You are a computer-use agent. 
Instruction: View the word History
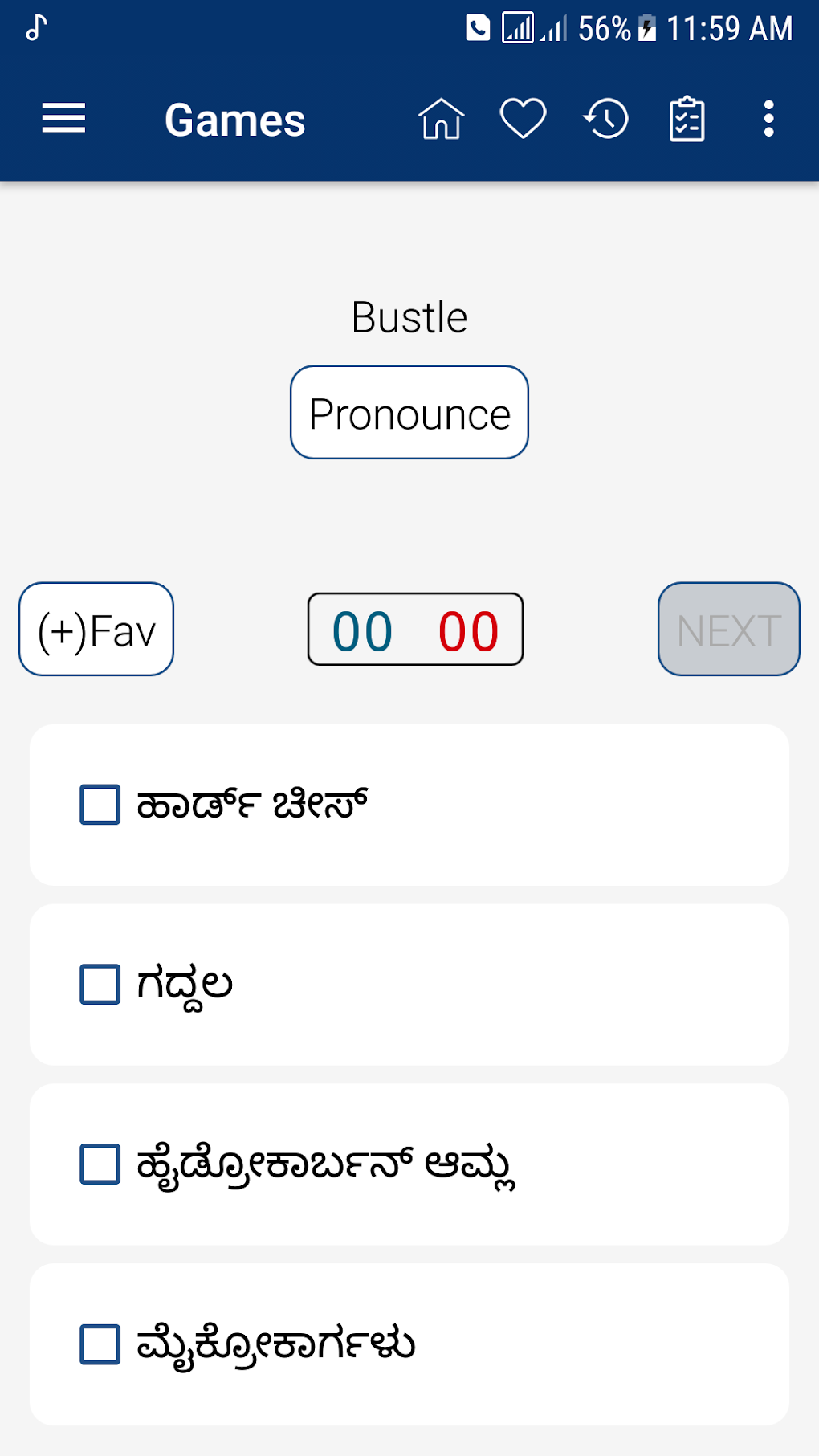coord(605,118)
